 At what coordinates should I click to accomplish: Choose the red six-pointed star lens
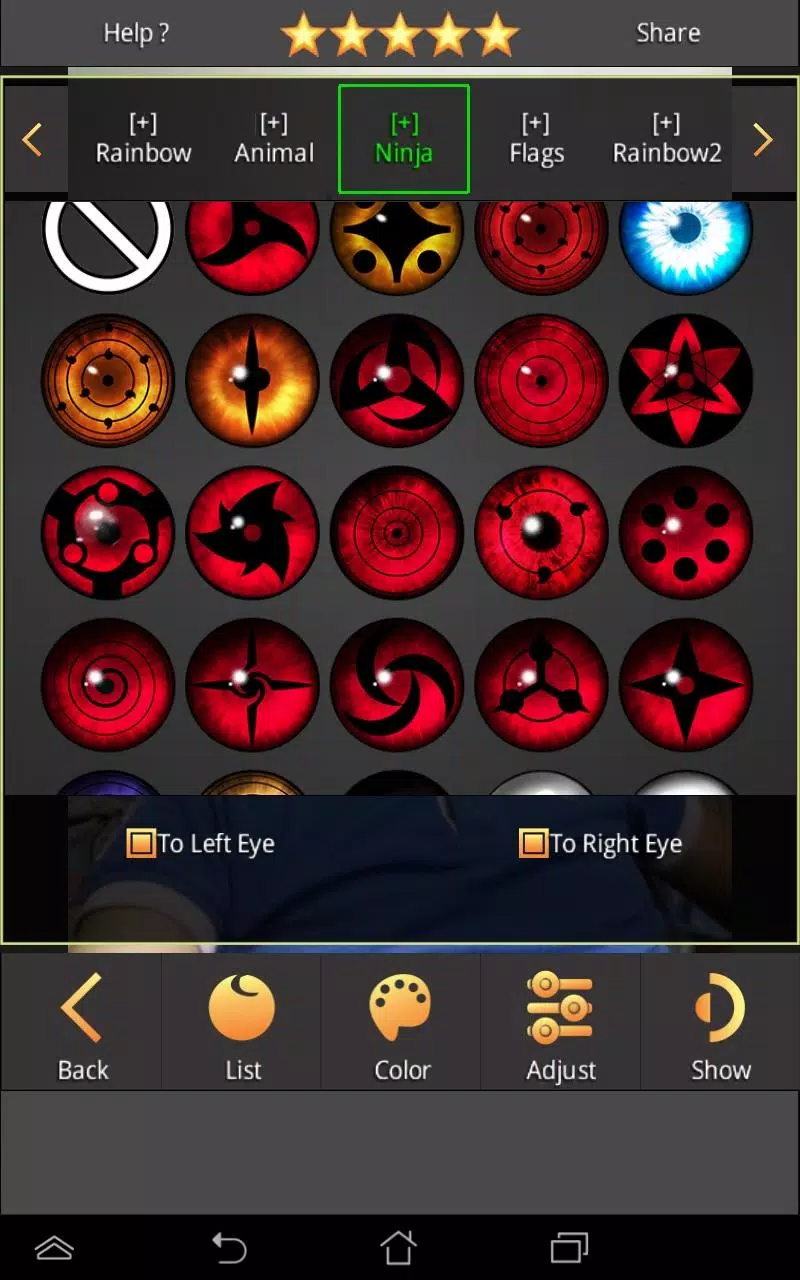[685, 380]
